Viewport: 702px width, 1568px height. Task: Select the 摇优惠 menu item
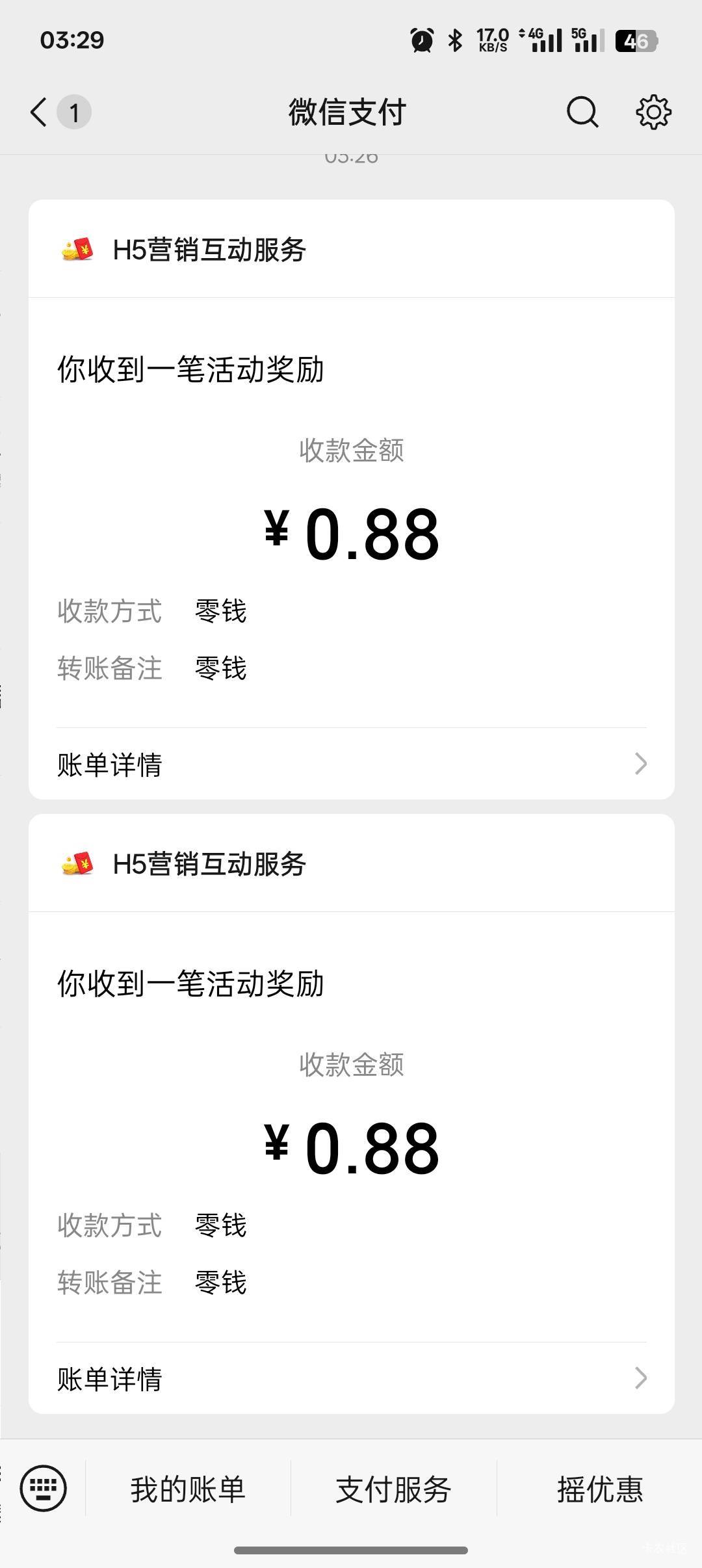(x=599, y=1489)
